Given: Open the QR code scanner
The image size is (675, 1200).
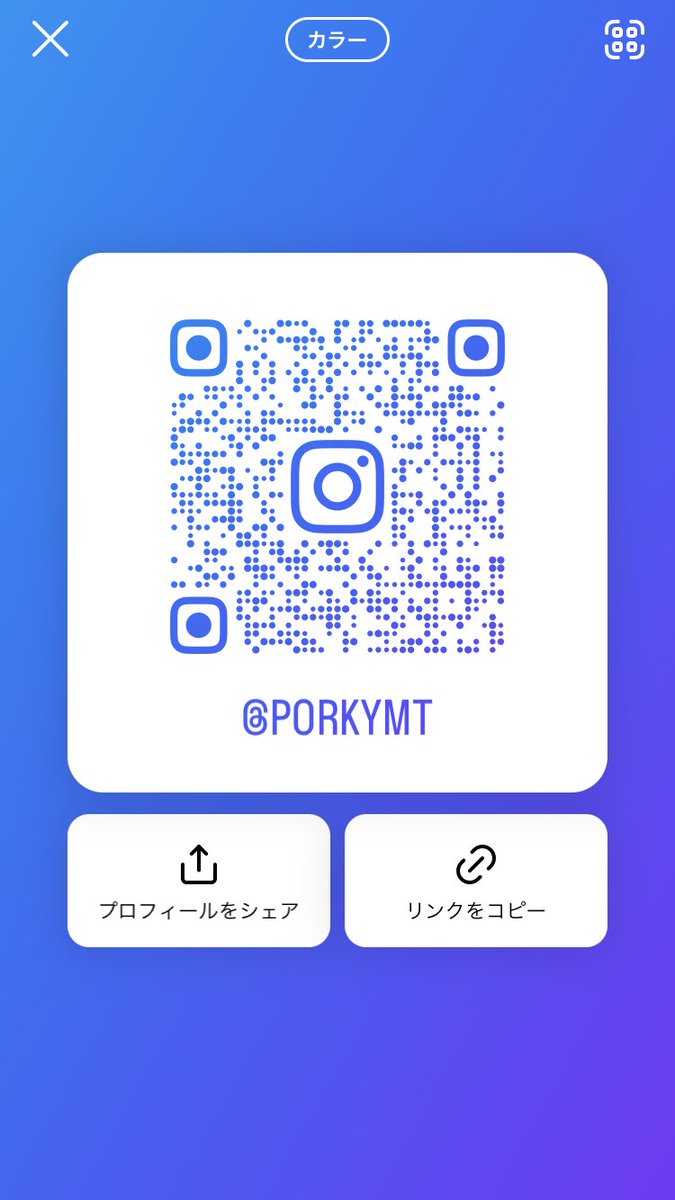Looking at the screenshot, I should click(x=625, y=40).
